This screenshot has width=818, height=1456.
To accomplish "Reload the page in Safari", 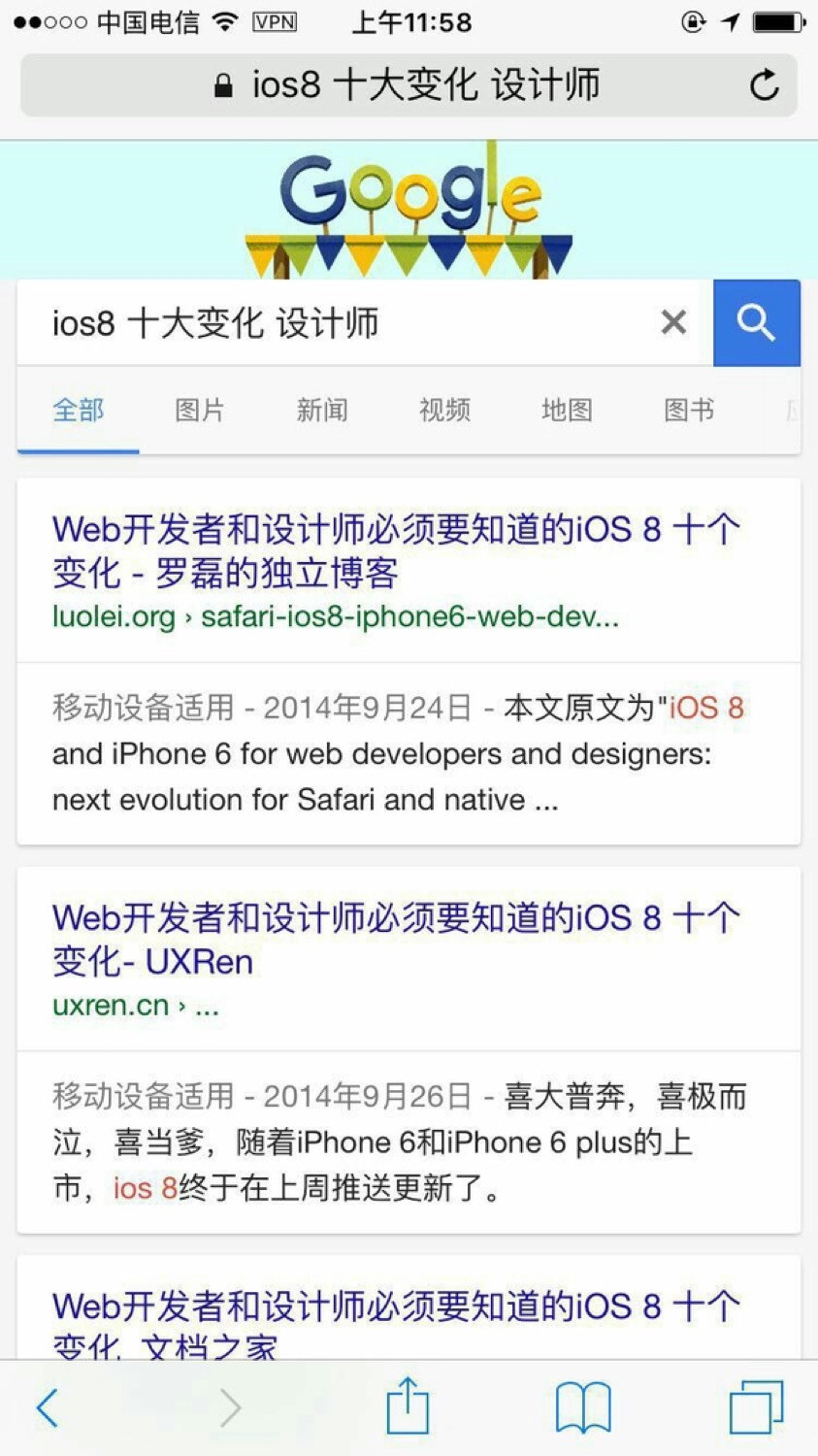I will click(x=764, y=85).
